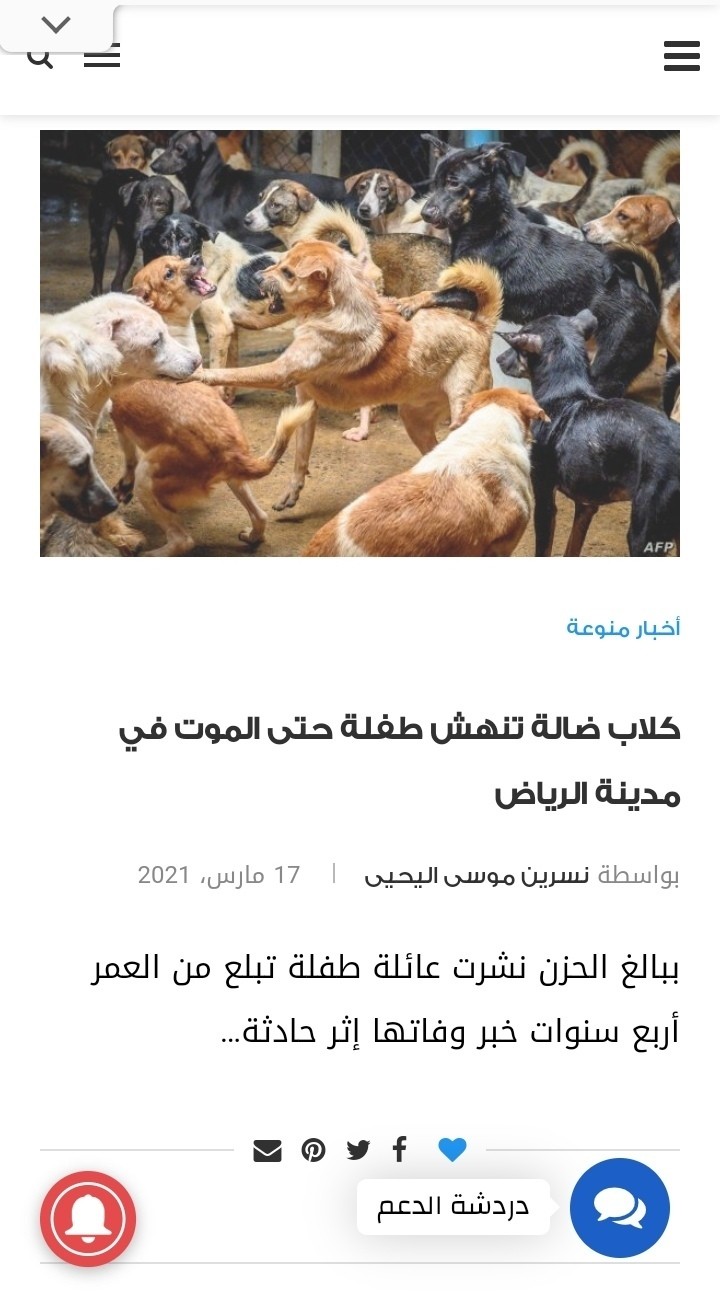The height and width of the screenshot is (1292, 720).
Task: Share the article by email
Action: [x=267, y=1150]
